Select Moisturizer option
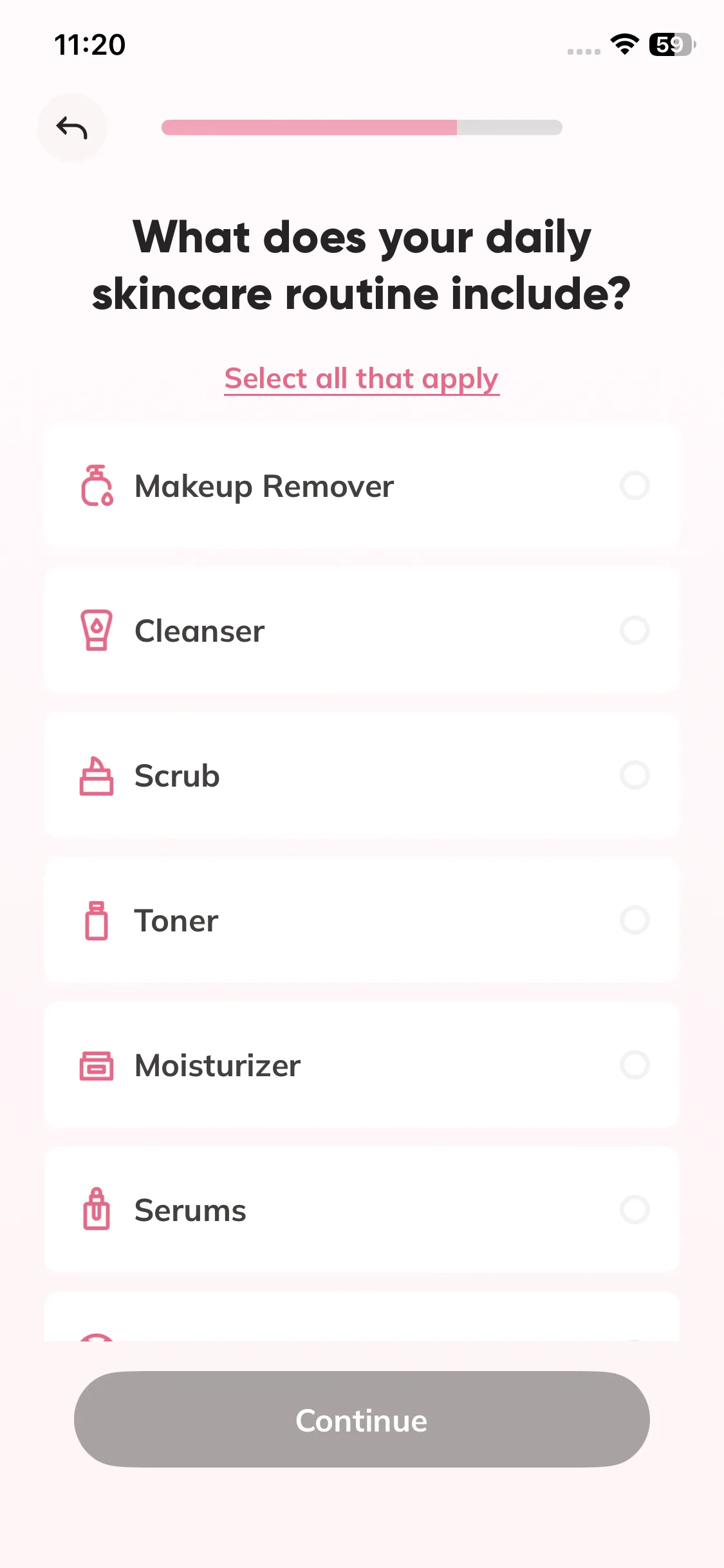The image size is (724, 1568). (362, 1065)
